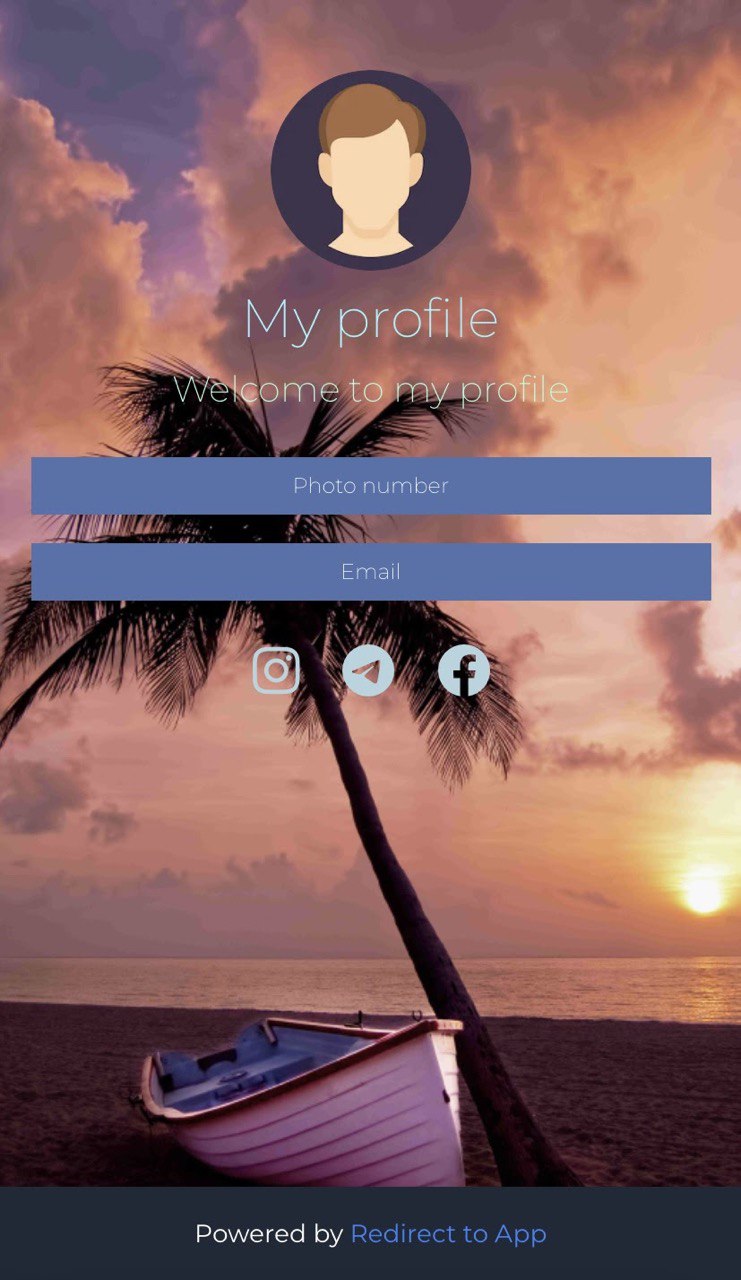
Task: Open the Email button
Action: coord(370,572)
